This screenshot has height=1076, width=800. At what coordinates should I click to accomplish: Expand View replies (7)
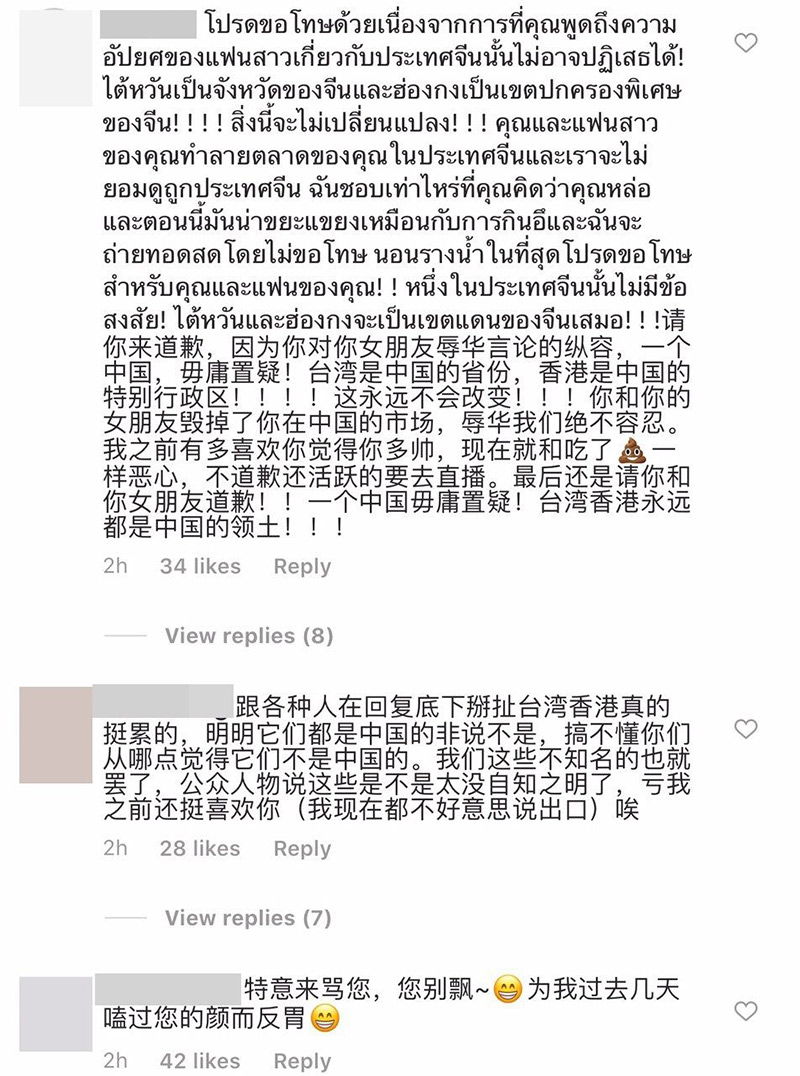[x=248, y=918]
